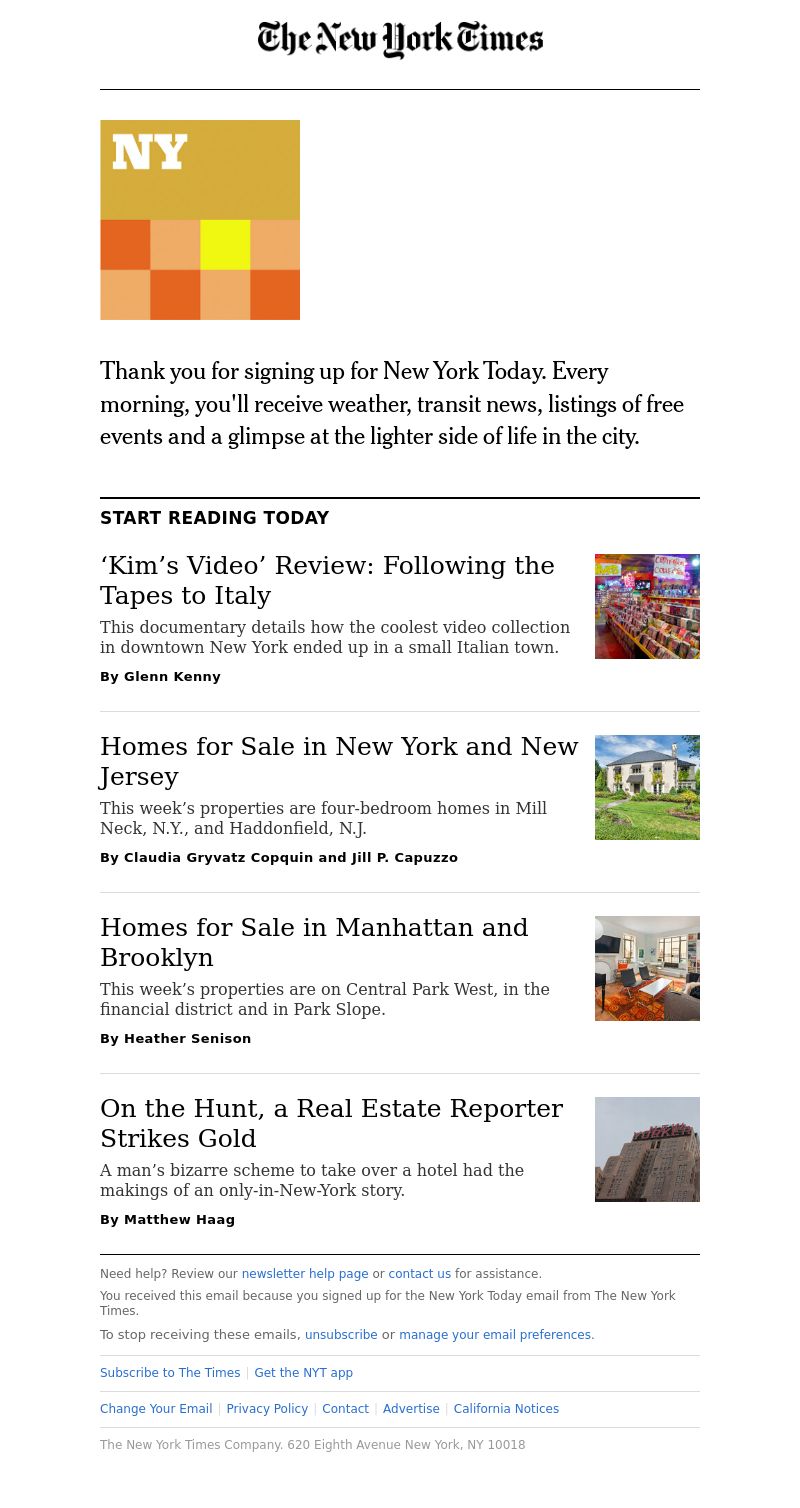Open the Contact footer link

[345, 1409]
